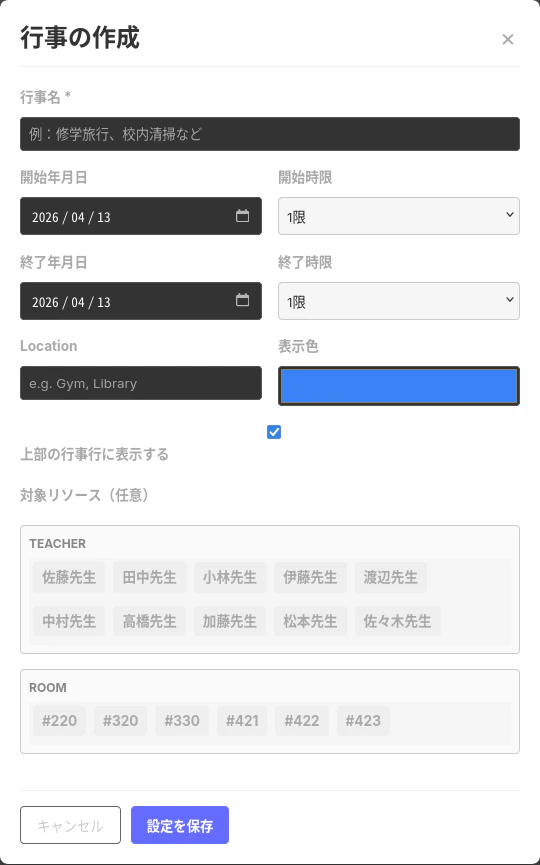Select teacher 田中先生

149,578
